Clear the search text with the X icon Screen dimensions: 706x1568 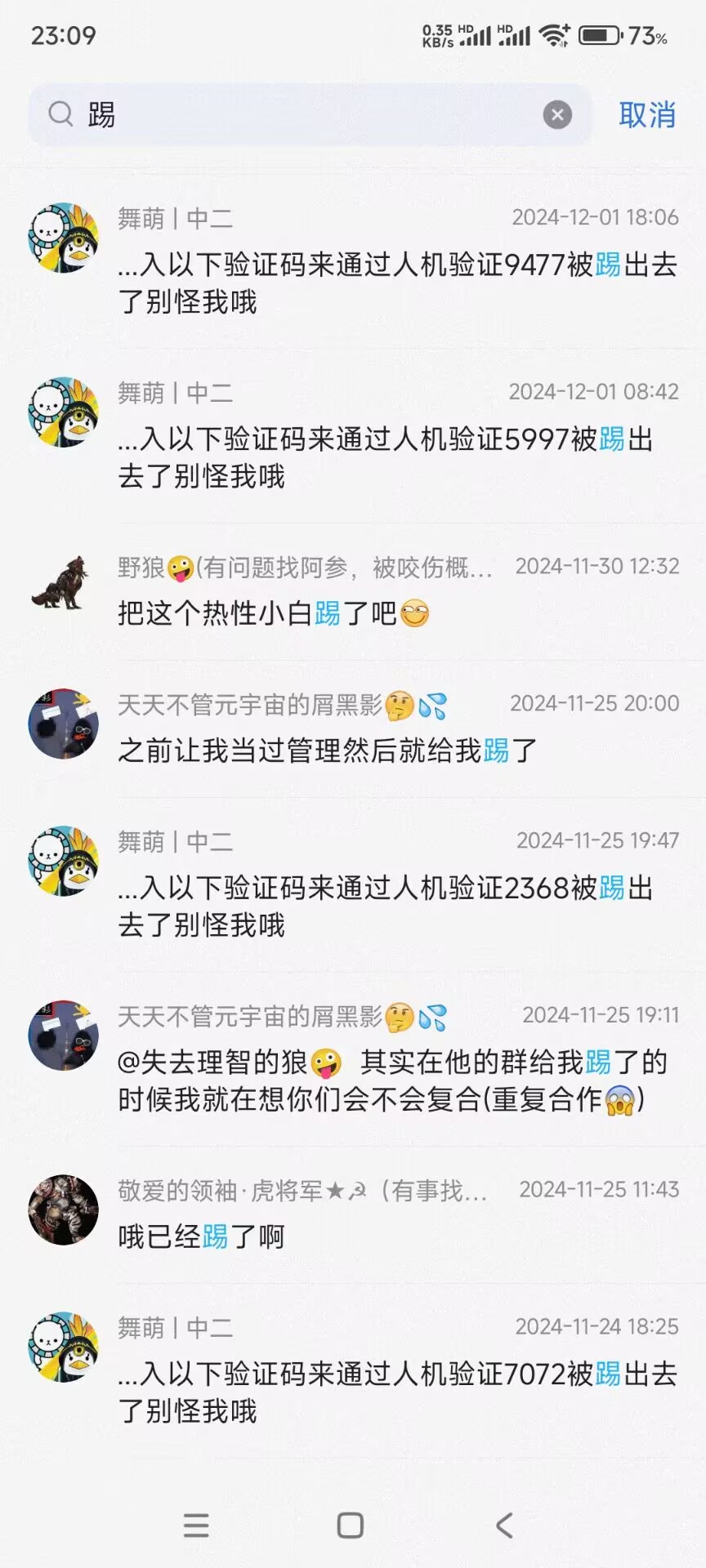557,115
